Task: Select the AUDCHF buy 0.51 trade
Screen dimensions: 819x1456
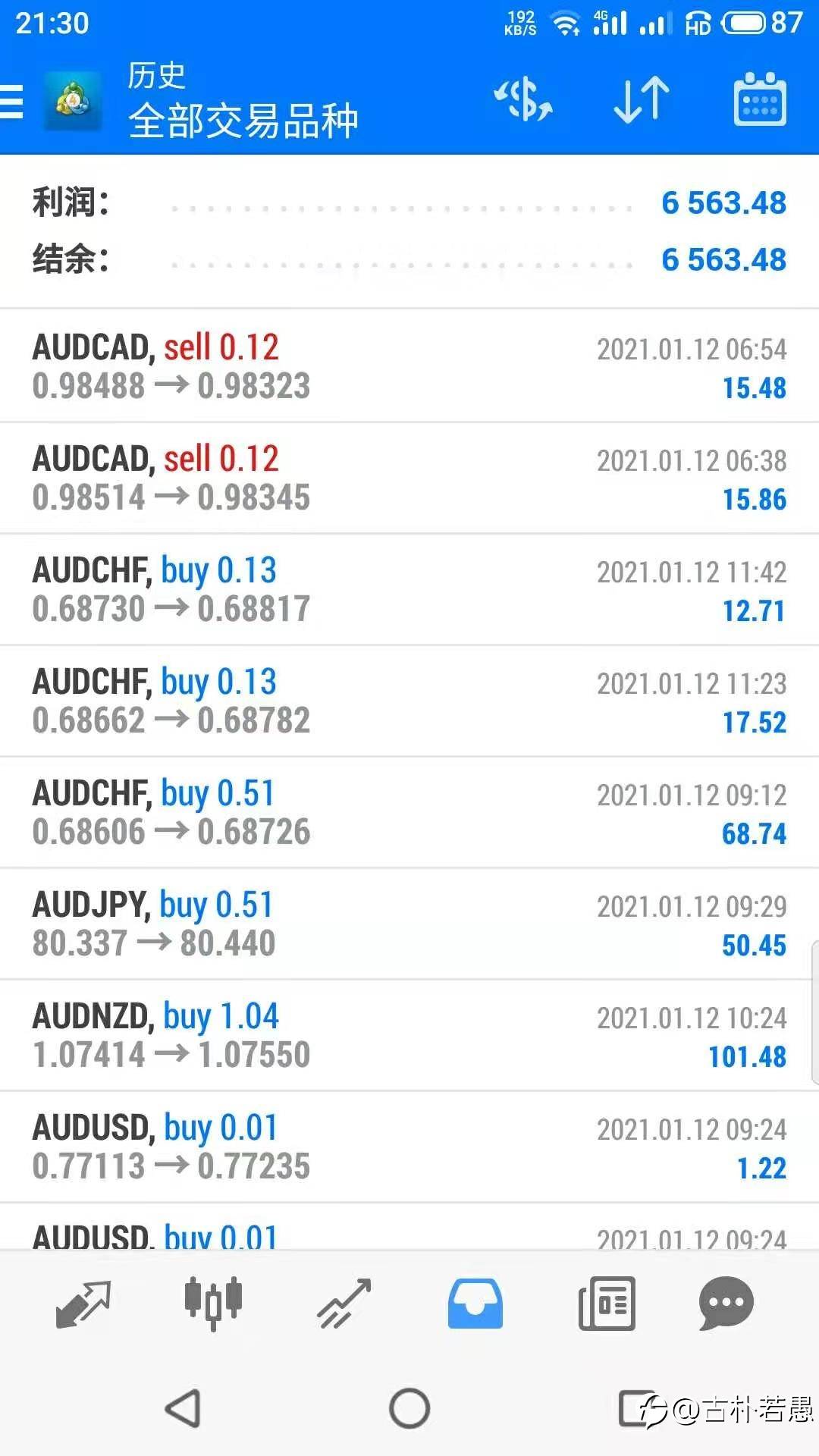Action: [409, 813]
